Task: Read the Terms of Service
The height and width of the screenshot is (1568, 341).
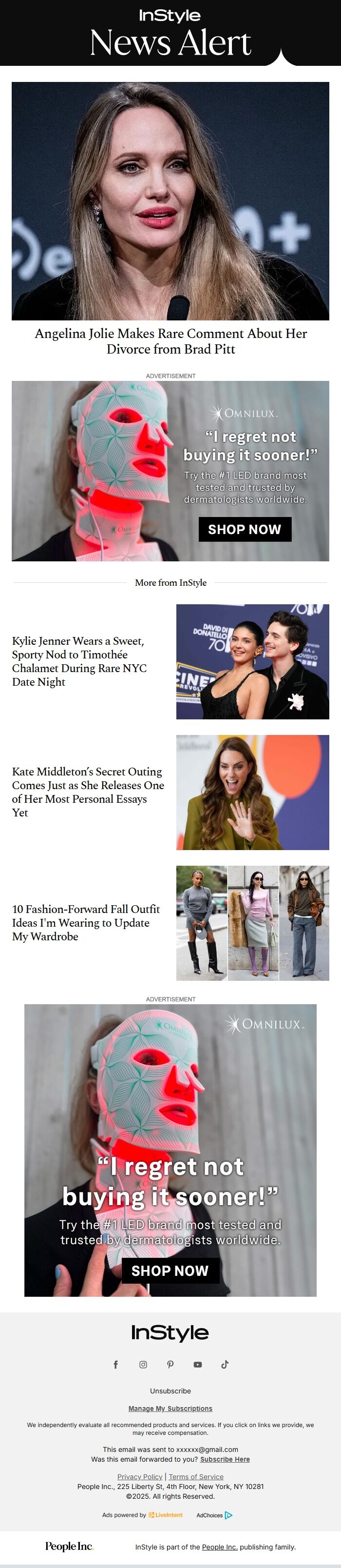Action: click(196, 1477)
